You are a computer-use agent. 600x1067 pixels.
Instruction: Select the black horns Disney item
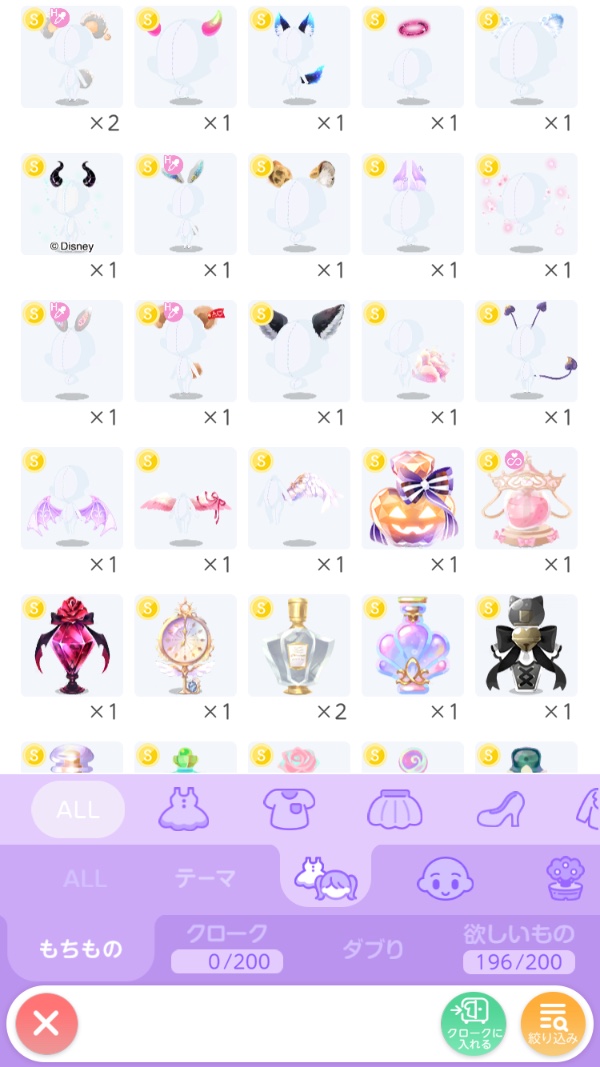[71, 204]
